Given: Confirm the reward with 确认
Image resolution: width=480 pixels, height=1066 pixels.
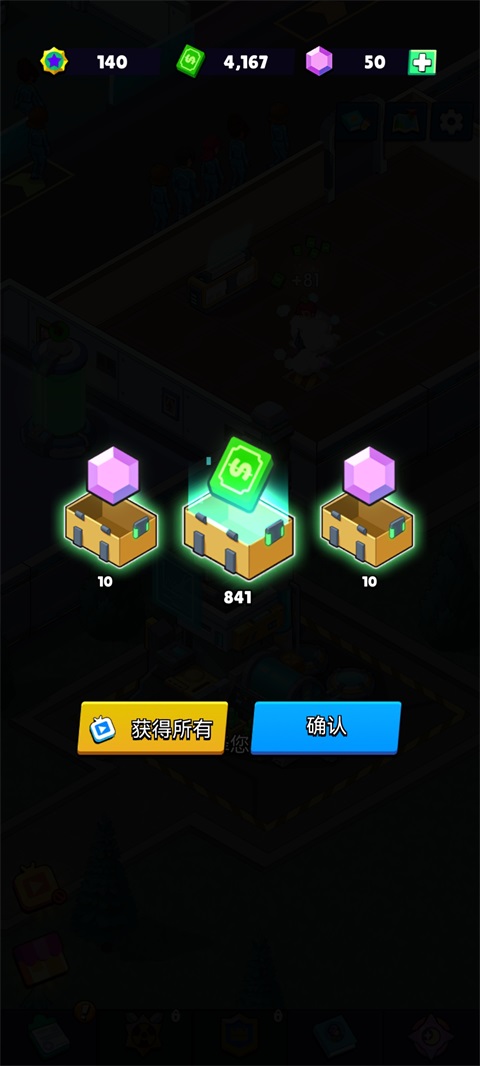Looking at the screenshot, I should [326, 727].
